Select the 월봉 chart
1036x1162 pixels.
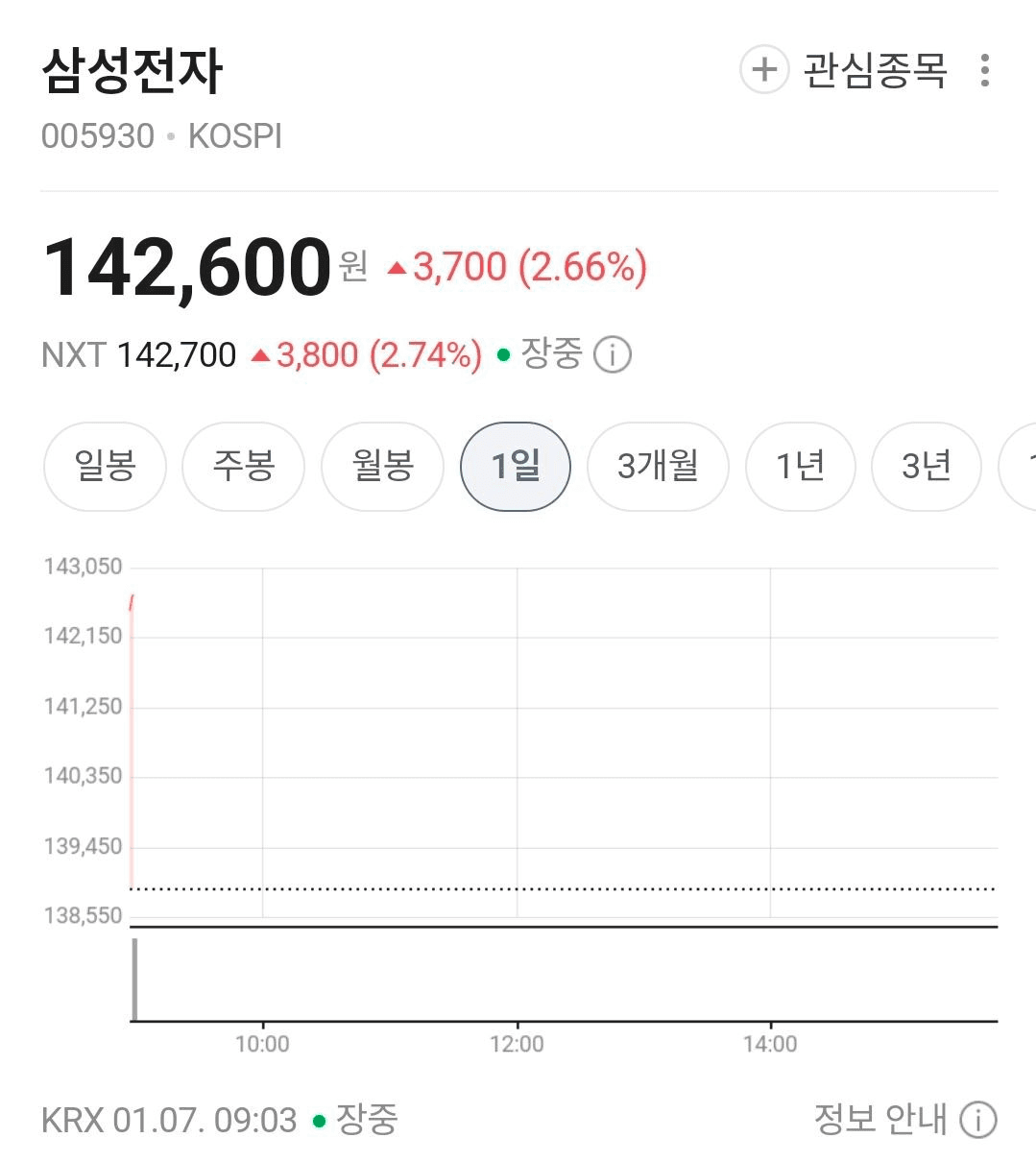click(x=382, y=467)
